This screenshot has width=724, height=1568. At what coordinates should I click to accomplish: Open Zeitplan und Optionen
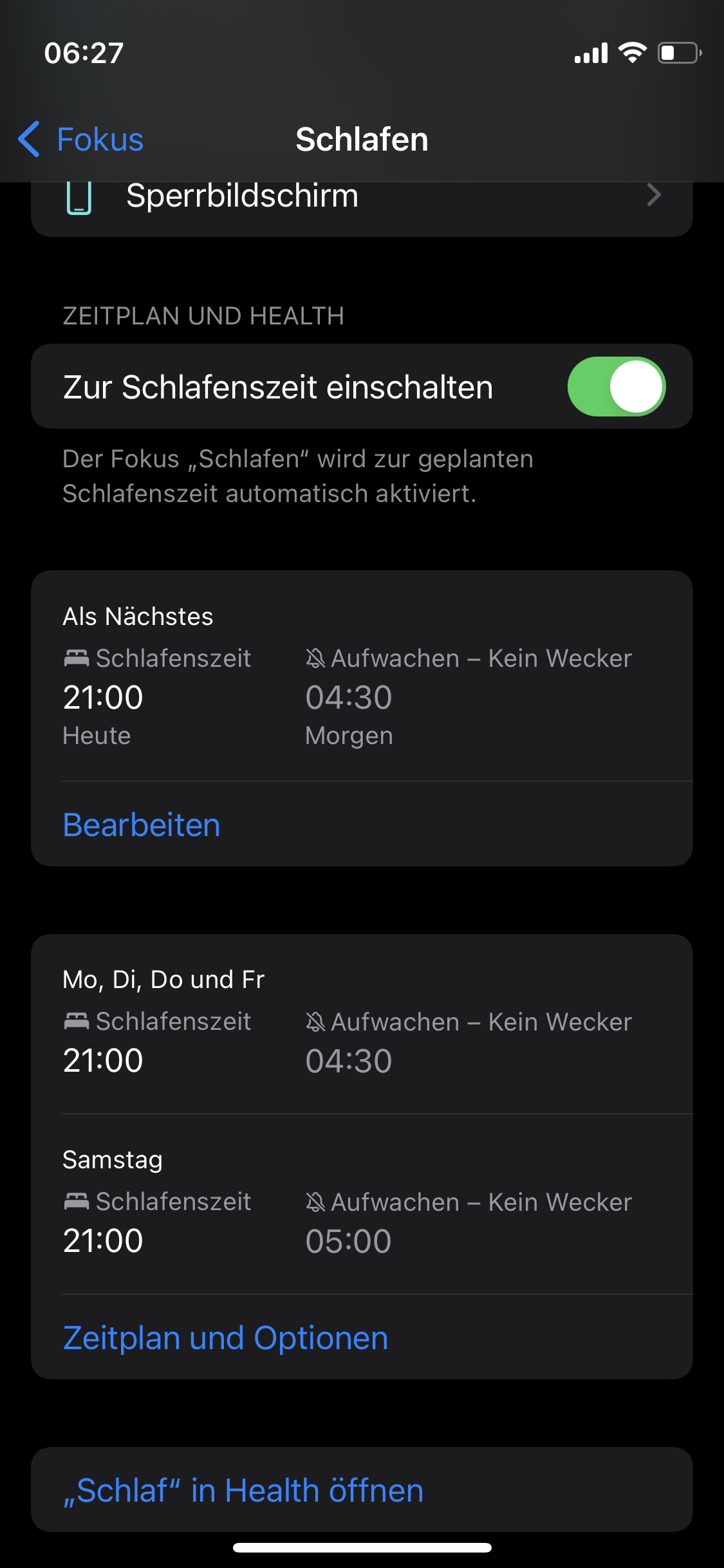tap(225, 1338)
